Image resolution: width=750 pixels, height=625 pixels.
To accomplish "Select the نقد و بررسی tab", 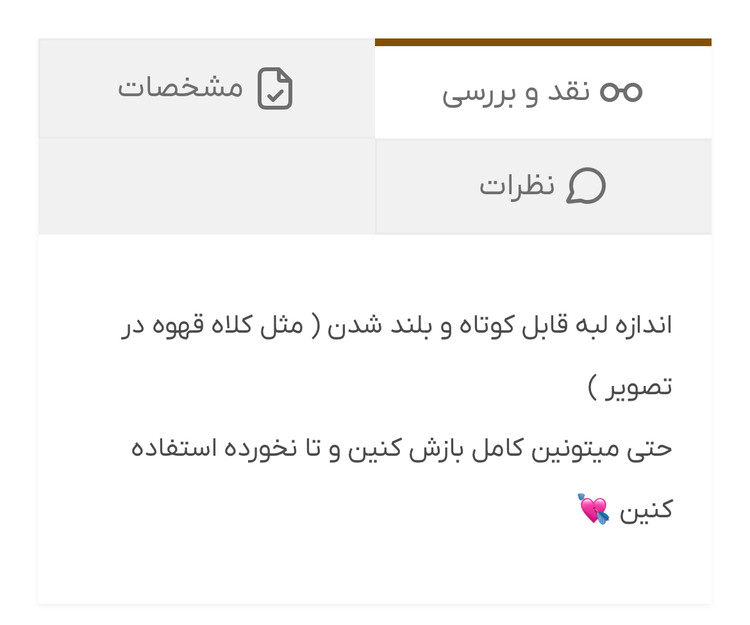I will [543, 93].
